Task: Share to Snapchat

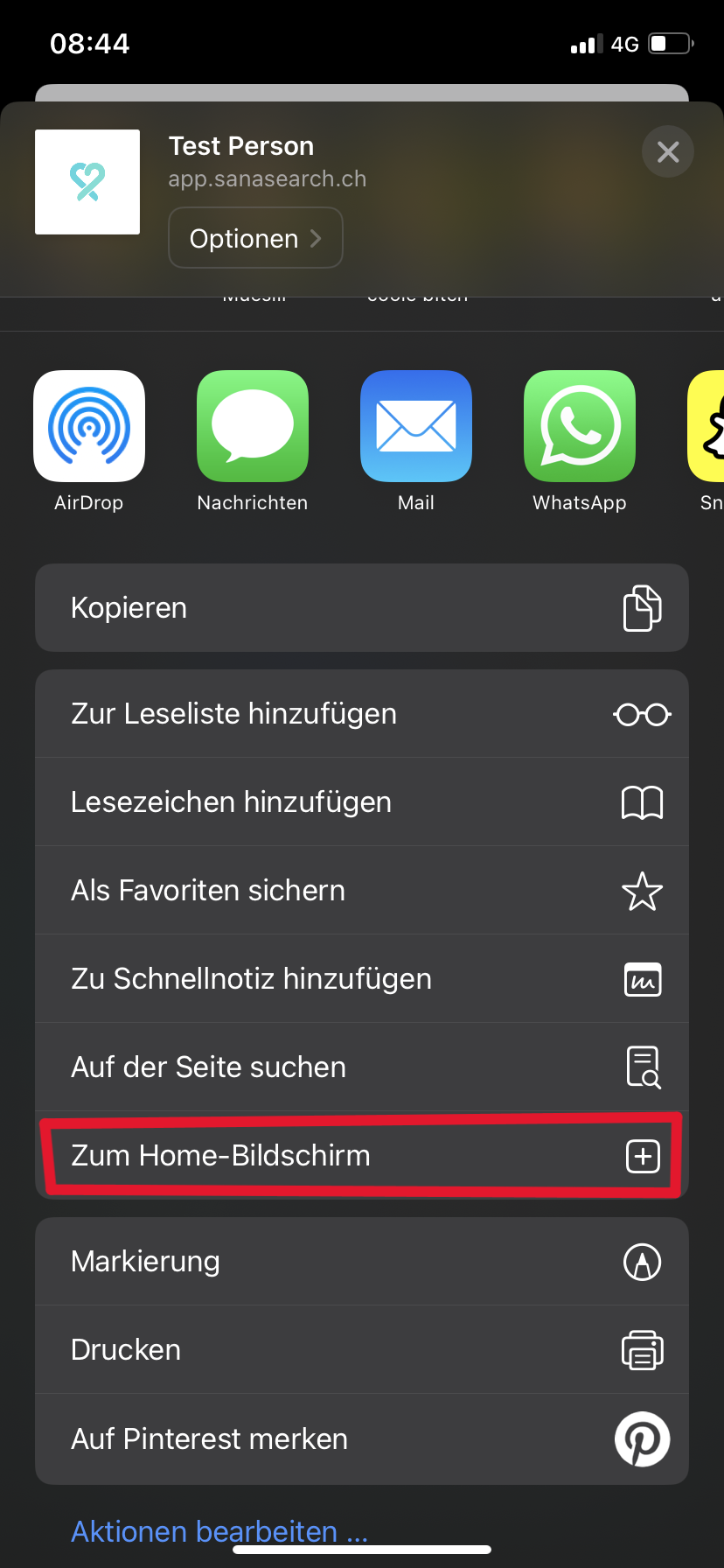Action: tap(708, 426)
